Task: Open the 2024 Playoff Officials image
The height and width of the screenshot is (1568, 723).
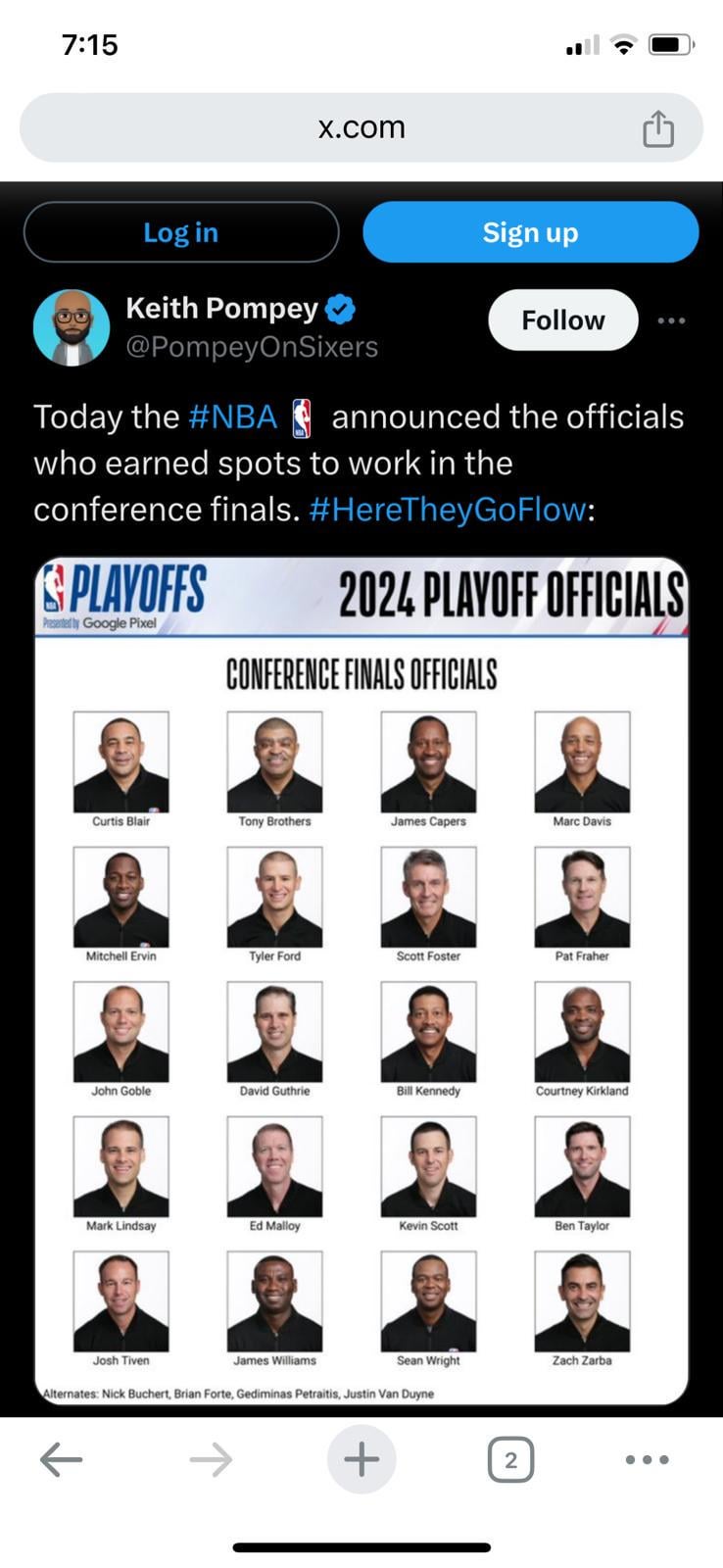Action: (x=361, y=980)
